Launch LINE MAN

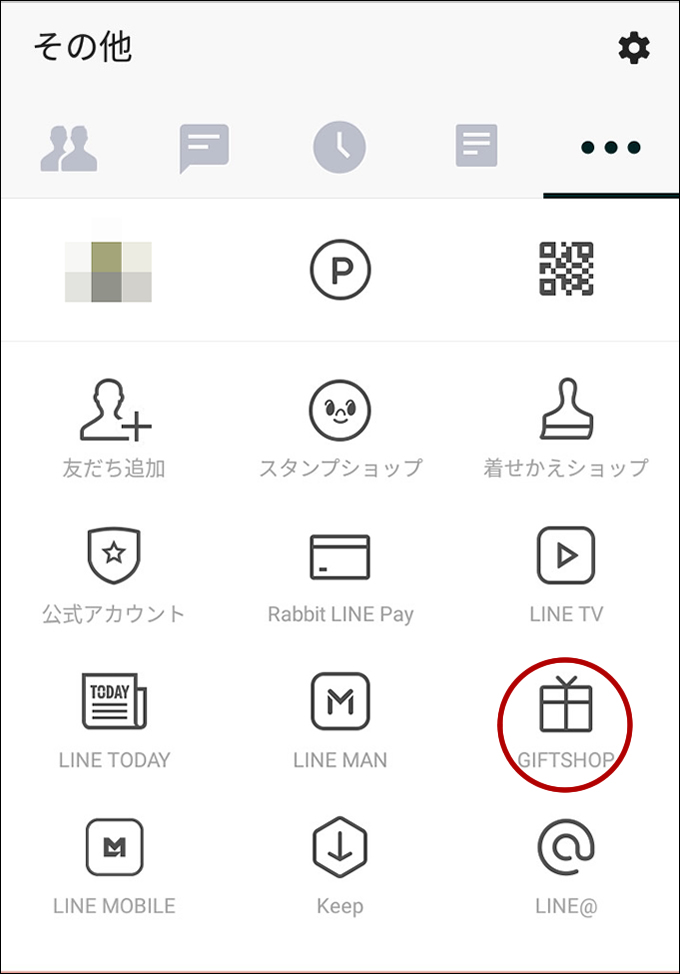click(x=340, y=718)
